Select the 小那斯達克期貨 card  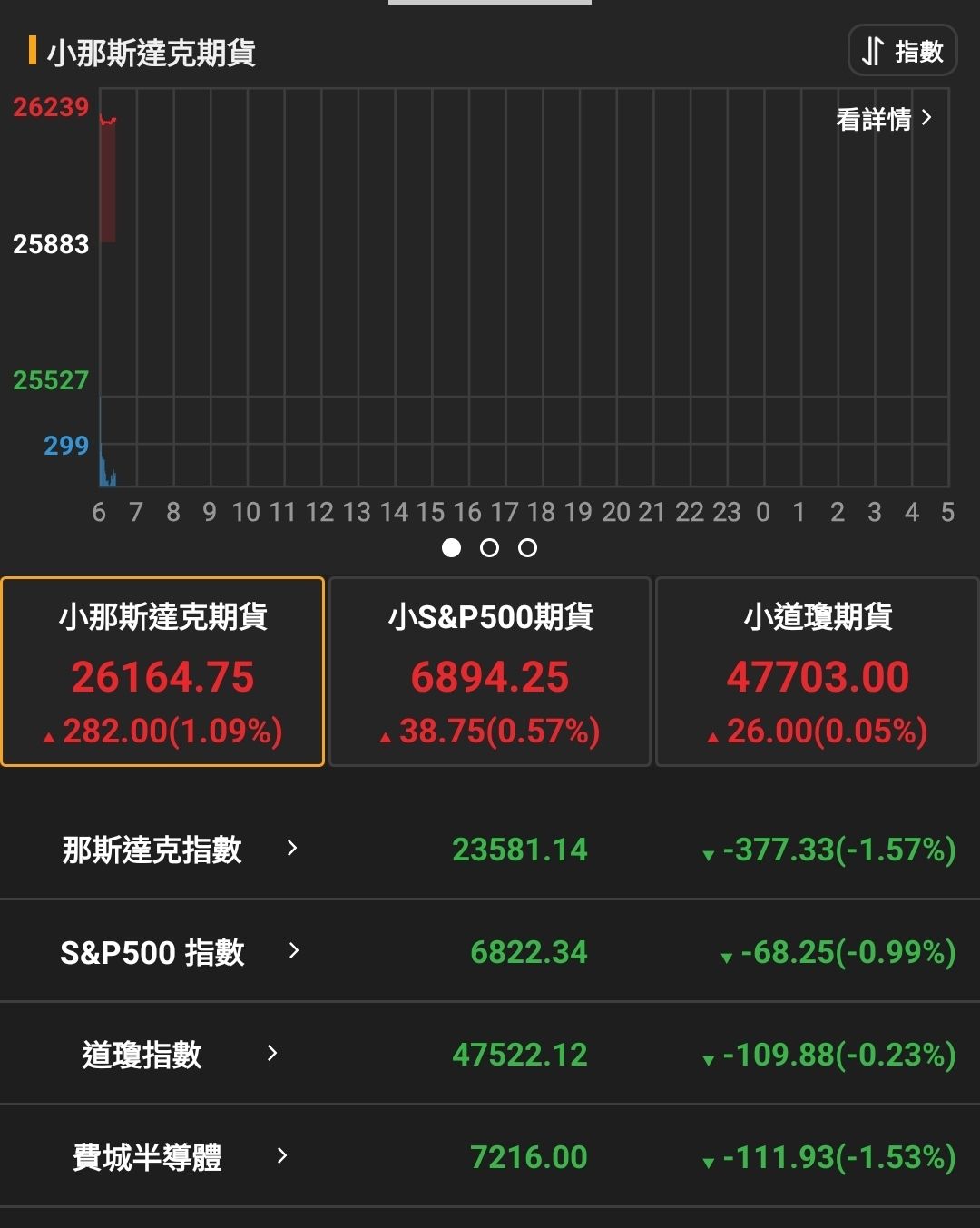coord(162,672)
